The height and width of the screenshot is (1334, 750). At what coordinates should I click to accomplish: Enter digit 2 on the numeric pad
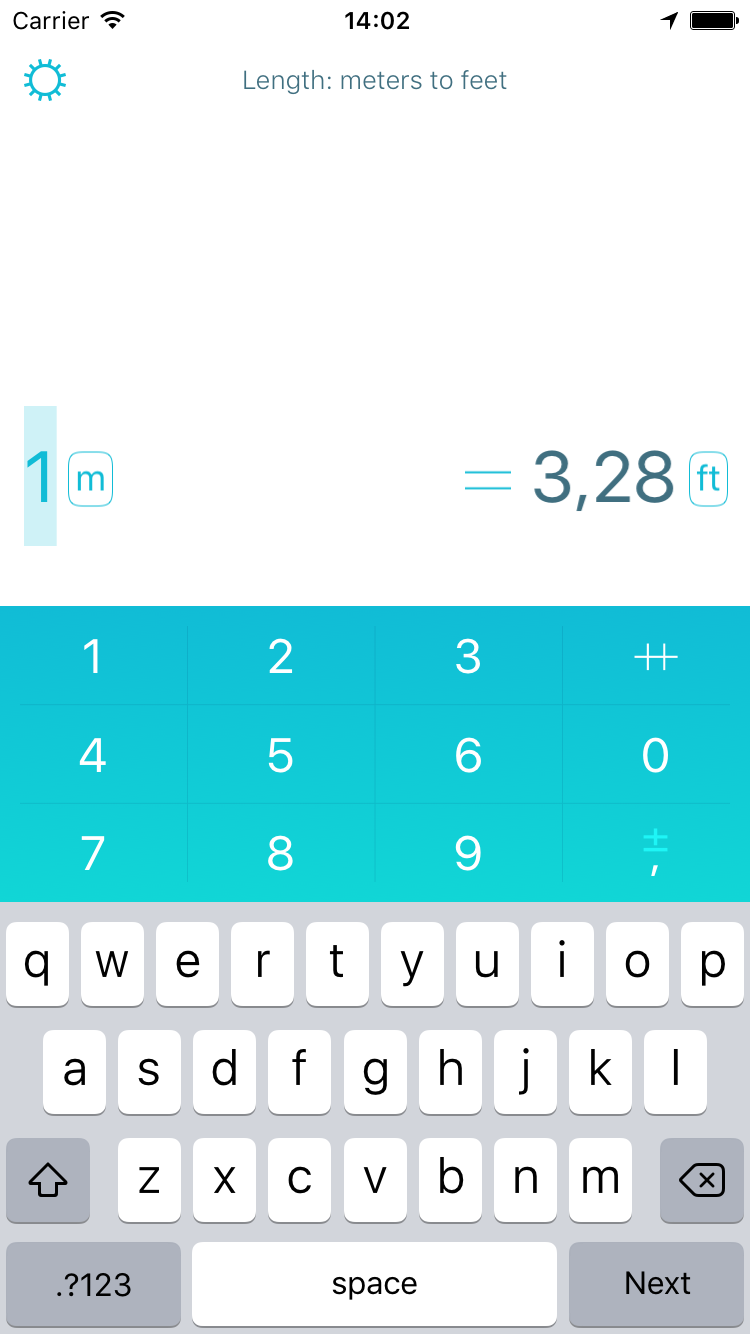point(281,657)
